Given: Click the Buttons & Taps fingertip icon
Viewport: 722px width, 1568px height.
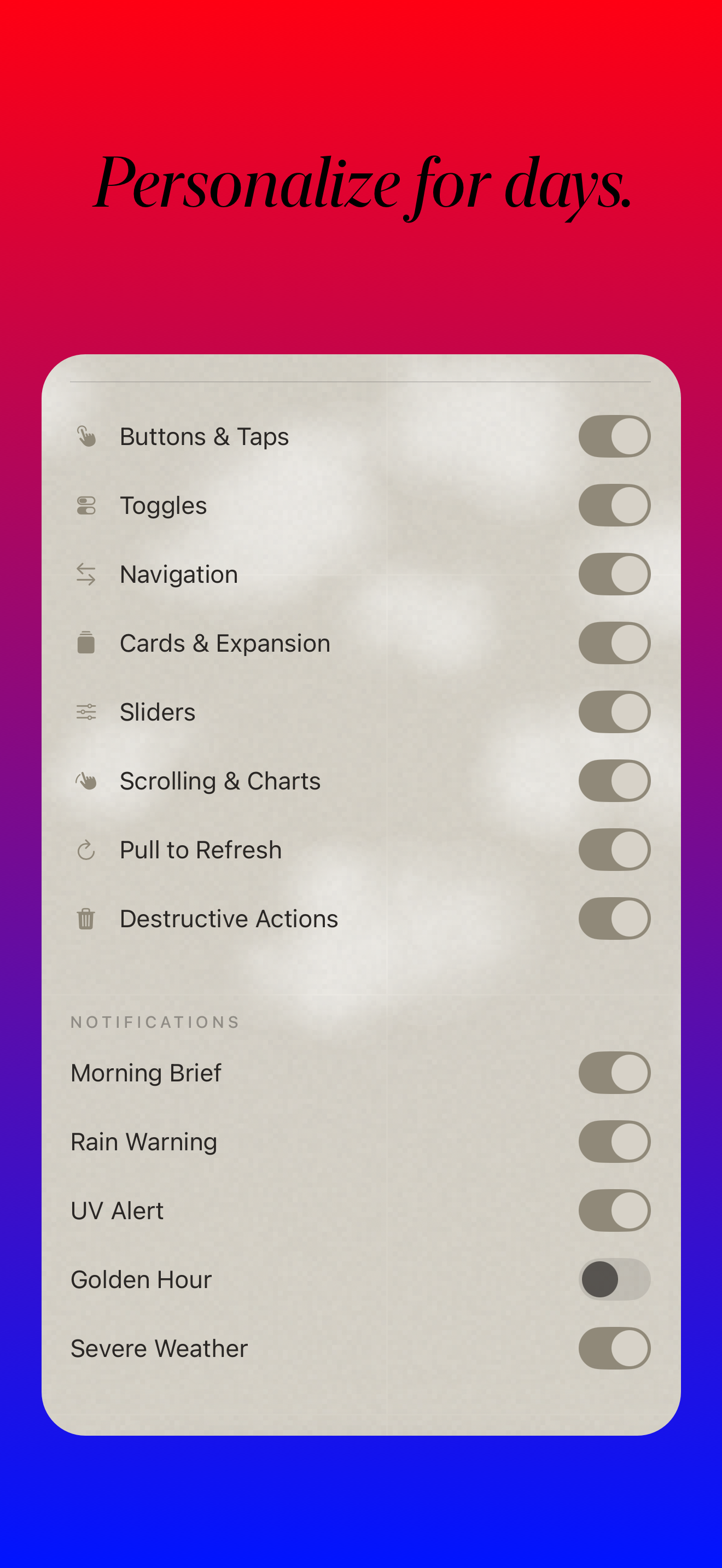Looking at the screenshot, I should pyautogui.click(x=86, y=436).
